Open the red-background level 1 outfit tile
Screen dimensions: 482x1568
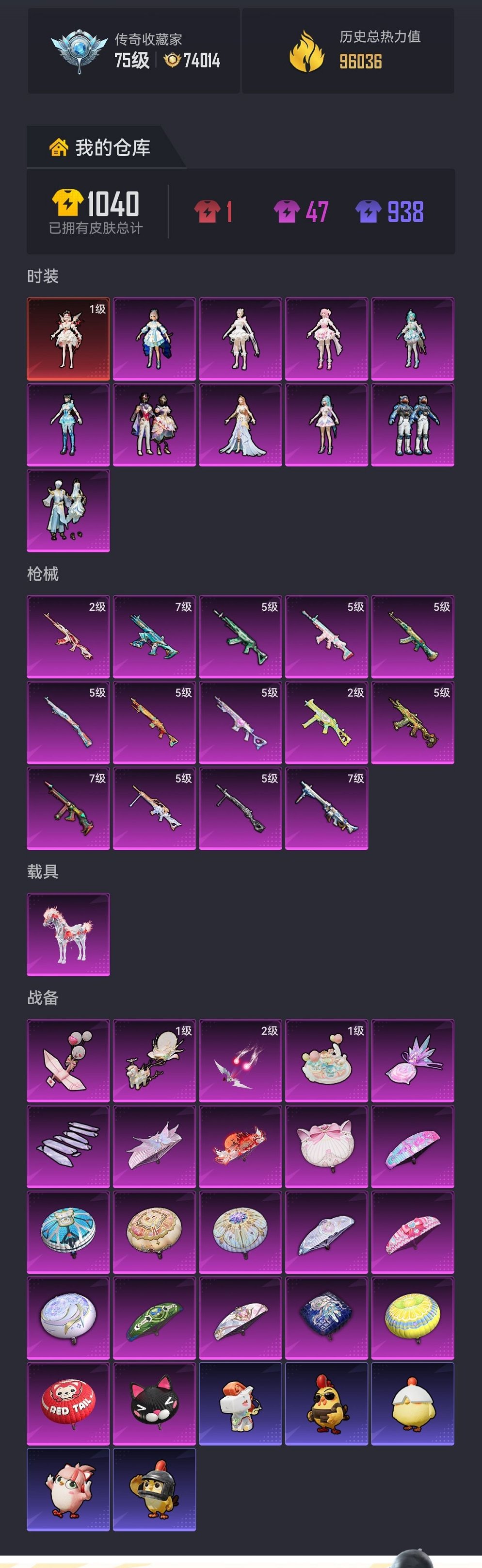click(x=68, y=339)
